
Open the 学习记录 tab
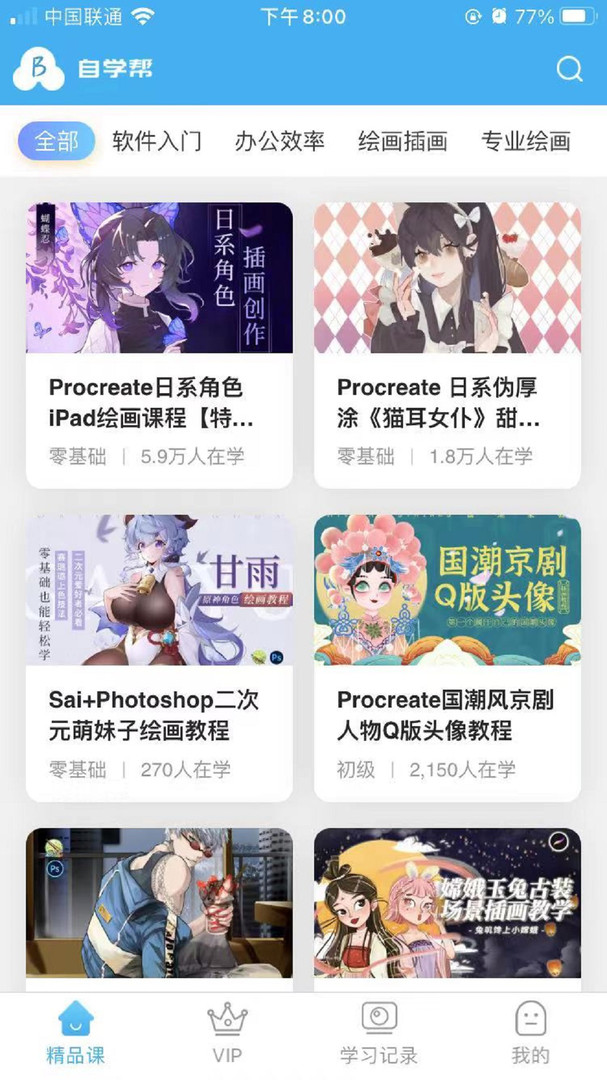(379, 1035)
